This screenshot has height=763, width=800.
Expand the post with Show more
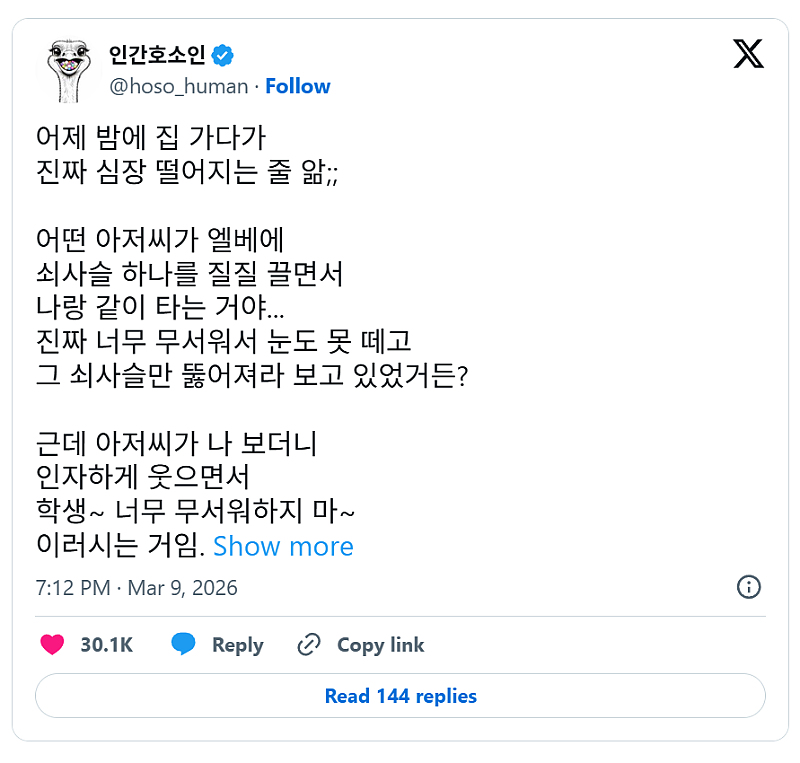(283, 546)
